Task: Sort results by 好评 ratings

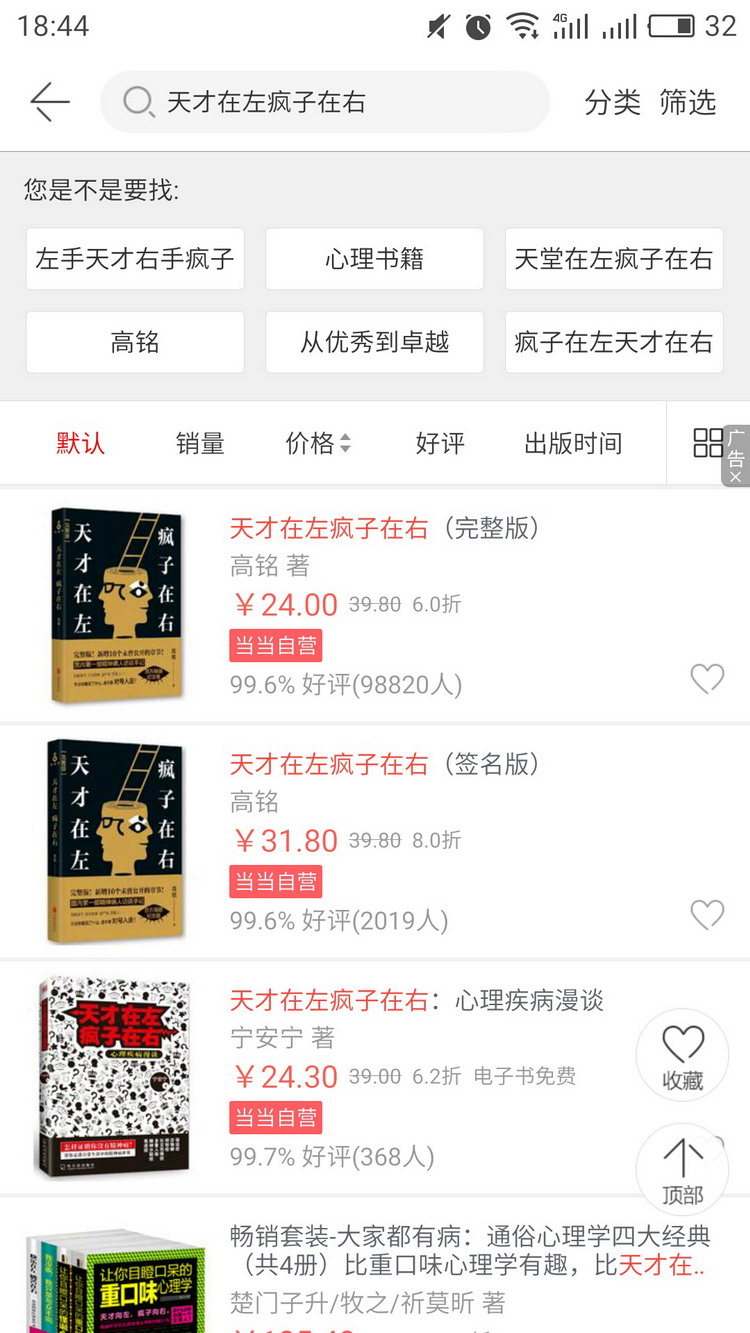Action: click(x=440, y=443)
